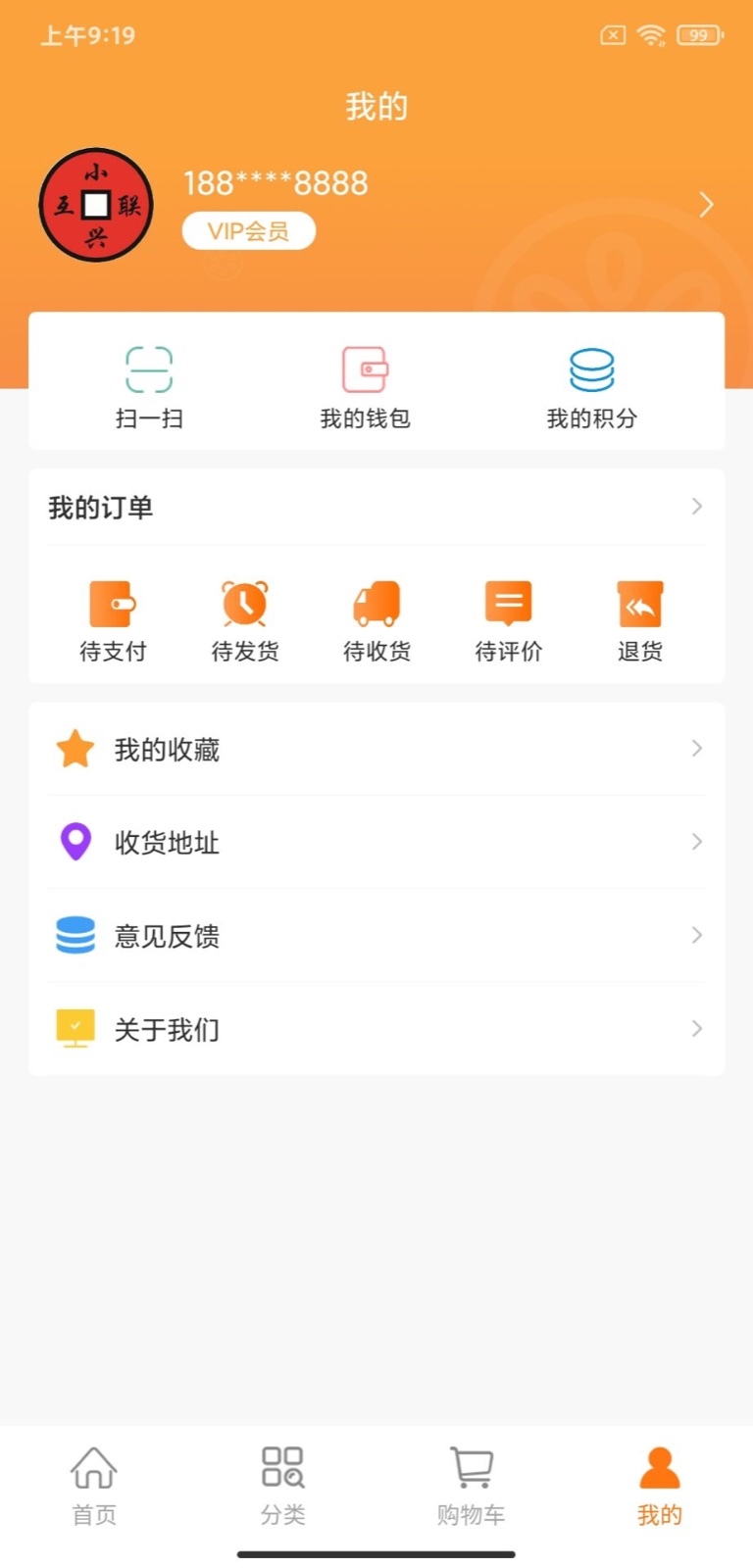This screenshot has height=1568, width=753.
Task: Select the 退货 returns icon
Action: coord(639,603)
